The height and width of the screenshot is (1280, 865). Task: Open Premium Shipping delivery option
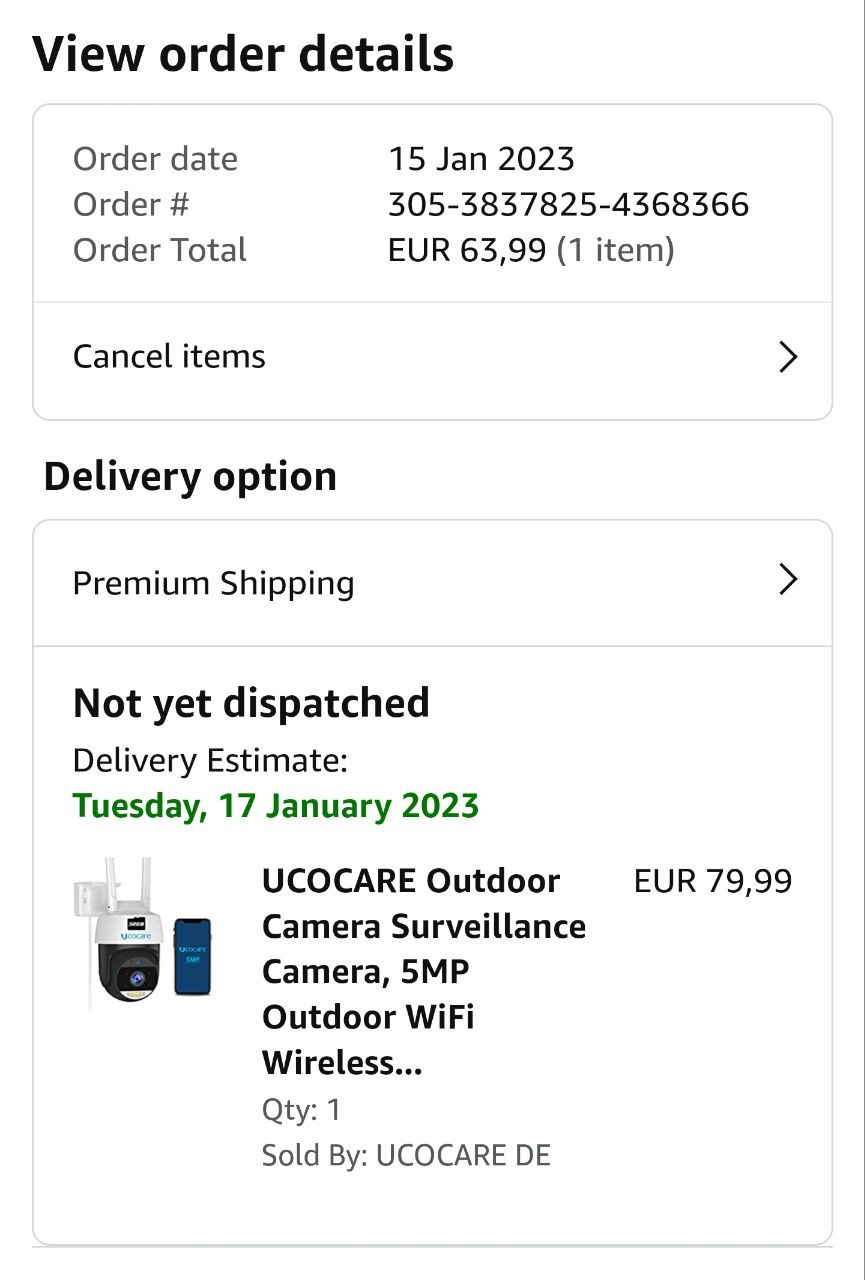click(x=432, y=582)
